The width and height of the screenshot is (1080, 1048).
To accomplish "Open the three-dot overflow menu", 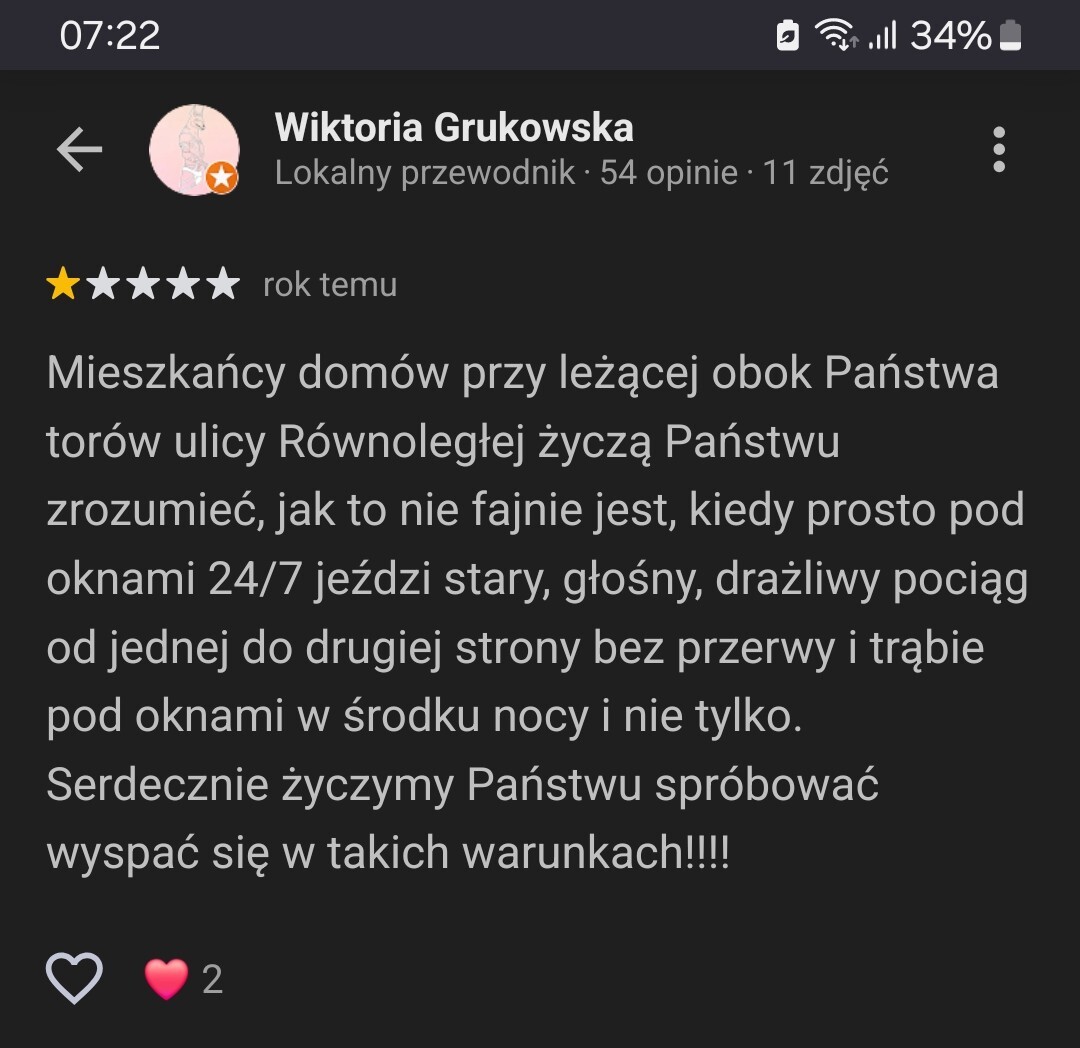I will [998, 150].
